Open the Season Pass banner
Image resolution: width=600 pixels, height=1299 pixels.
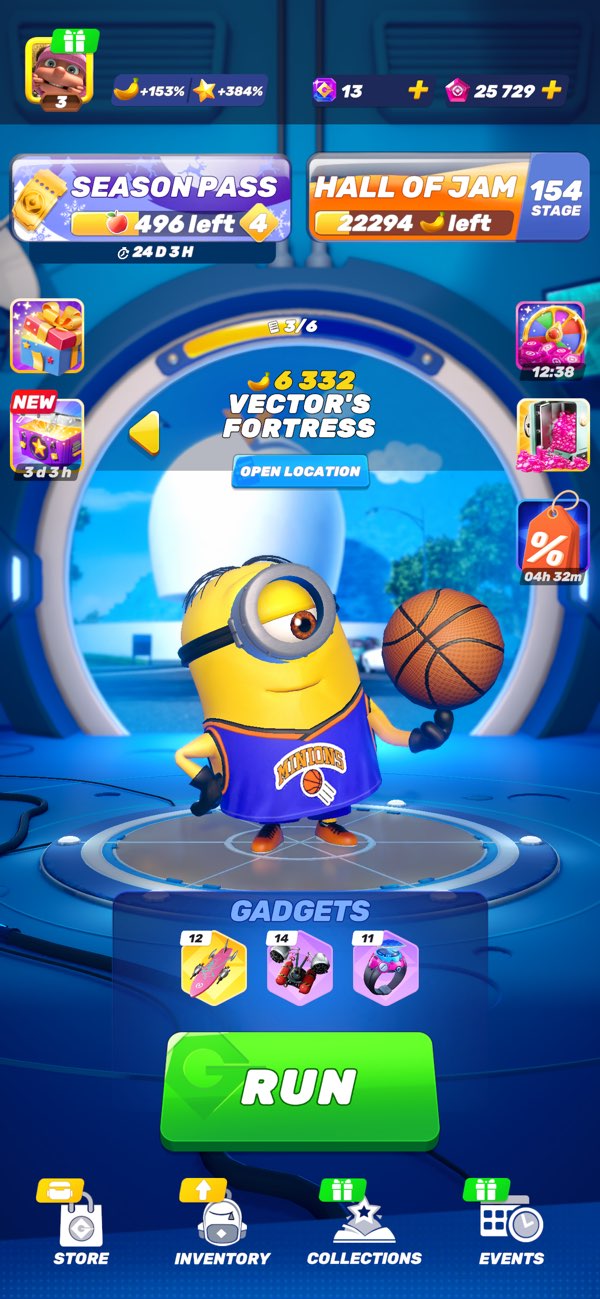tap(150, 199)
